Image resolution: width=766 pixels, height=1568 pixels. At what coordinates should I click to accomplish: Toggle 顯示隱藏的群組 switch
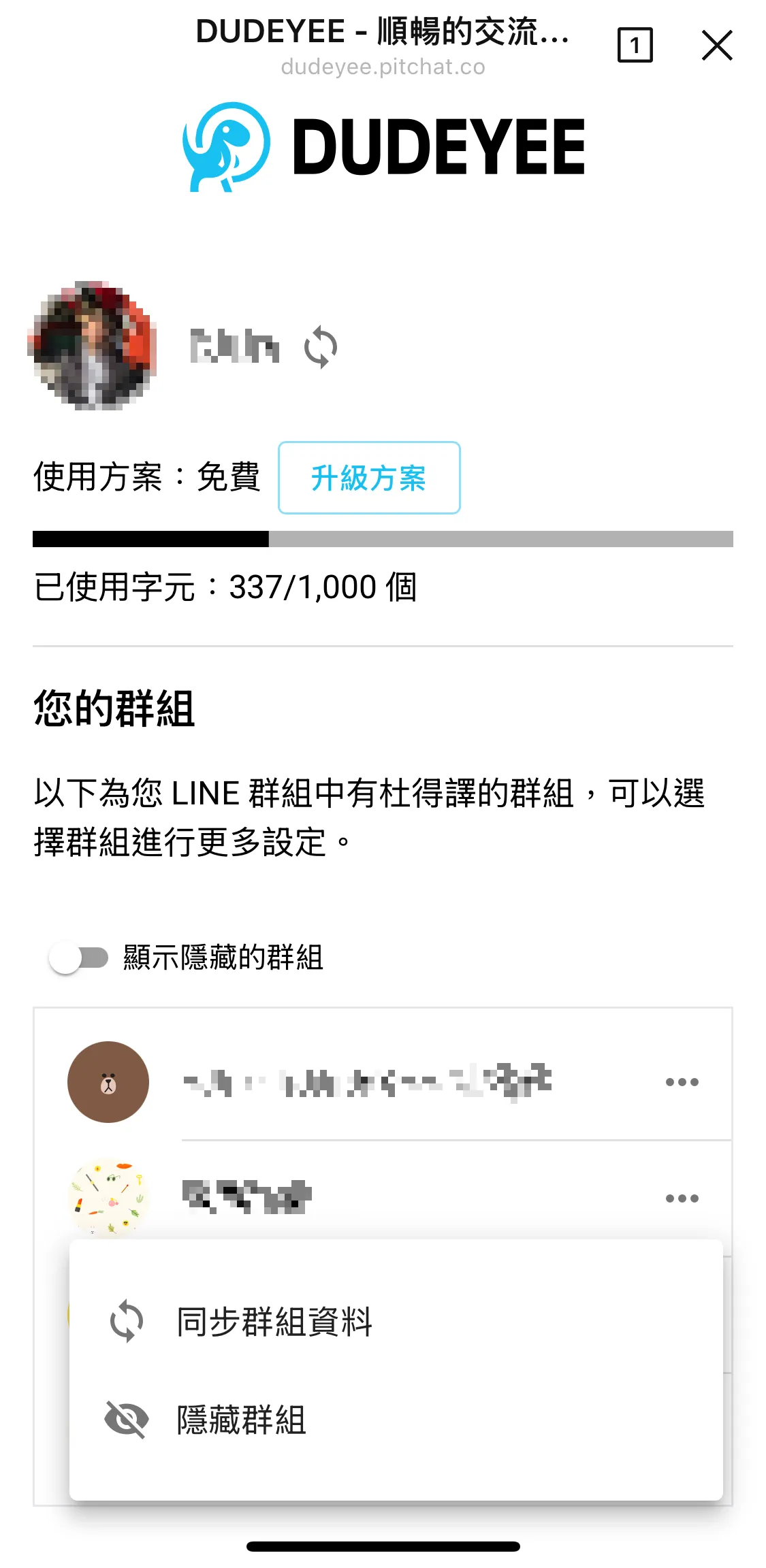point(79,958)
